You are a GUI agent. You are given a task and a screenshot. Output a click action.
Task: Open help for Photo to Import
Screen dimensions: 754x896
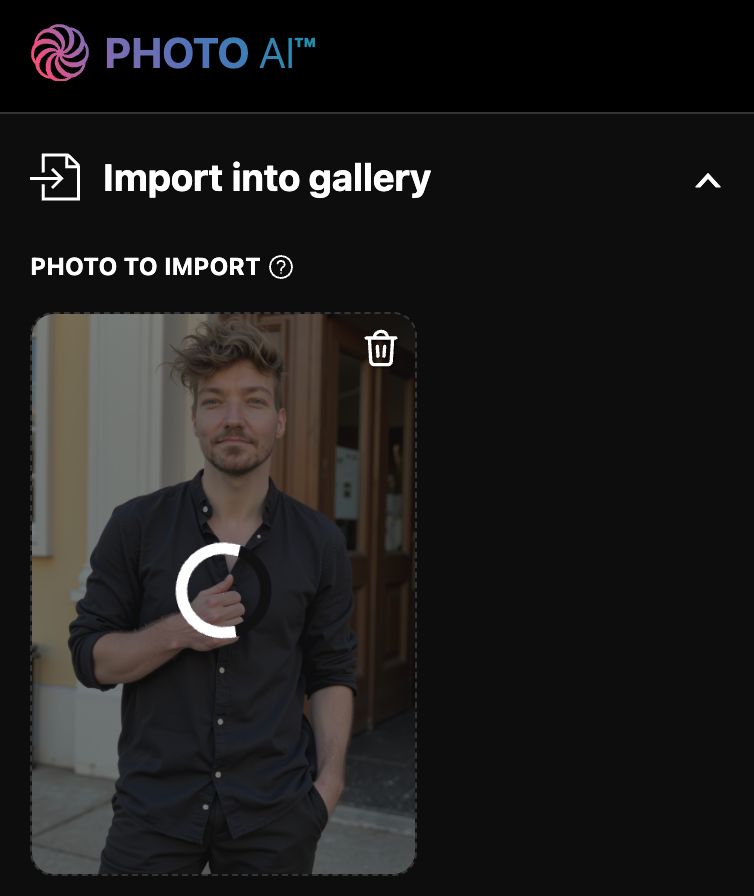[x=282, y=267]
